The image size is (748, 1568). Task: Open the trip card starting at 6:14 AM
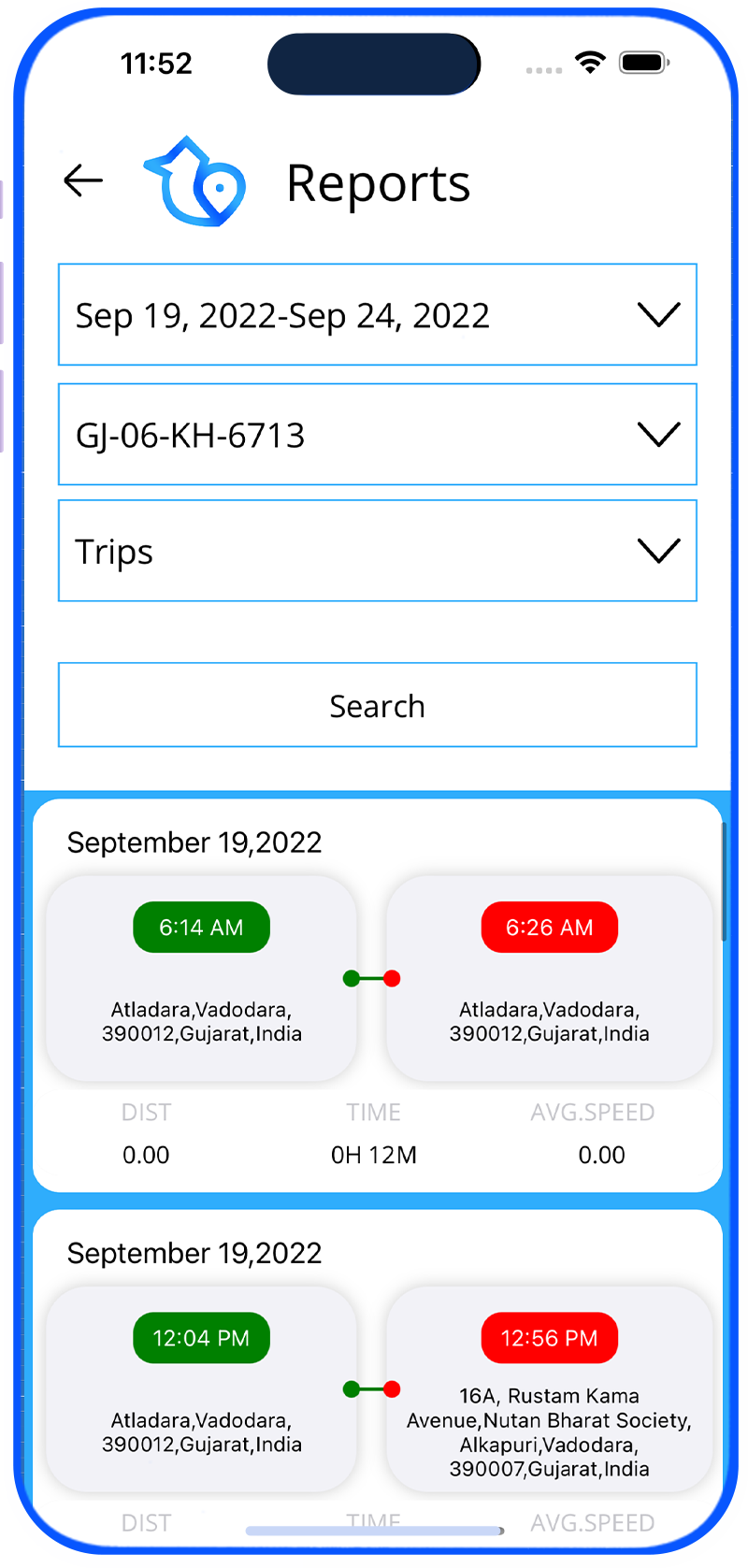(x=378, y=996)
